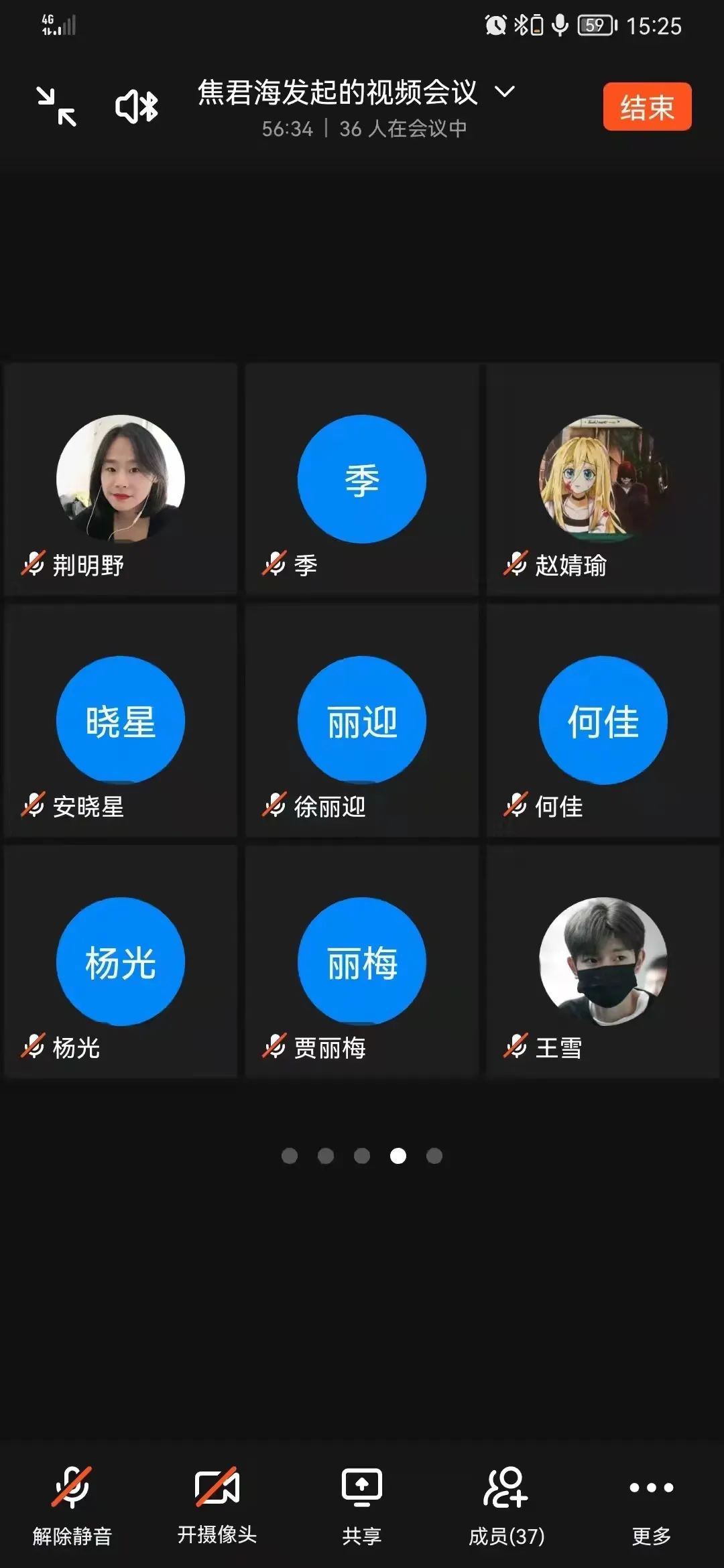Screen dimensions: 724x1568
Task: Select participant tile 杨光
Action: coord(121,962)
